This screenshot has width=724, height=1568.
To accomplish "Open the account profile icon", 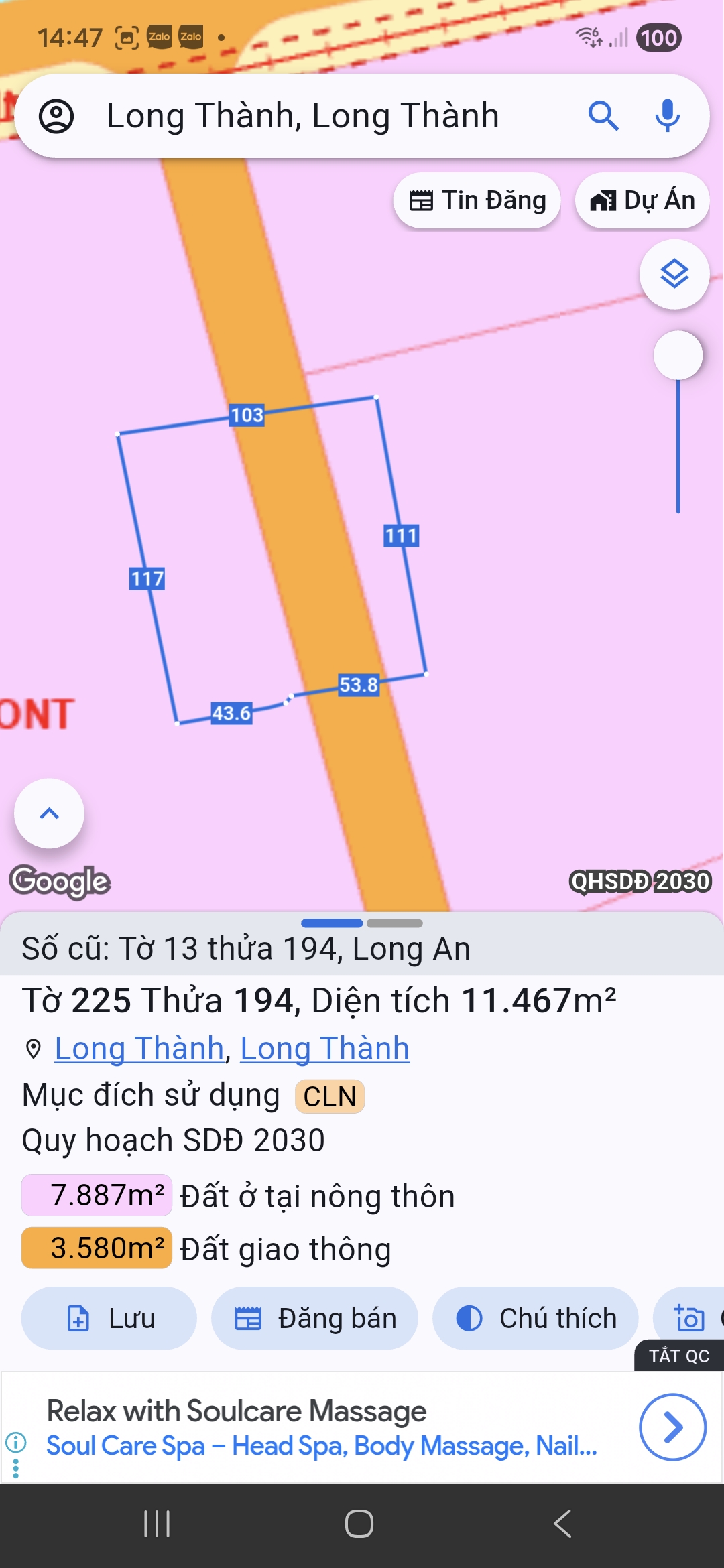I will click(56, 116).
